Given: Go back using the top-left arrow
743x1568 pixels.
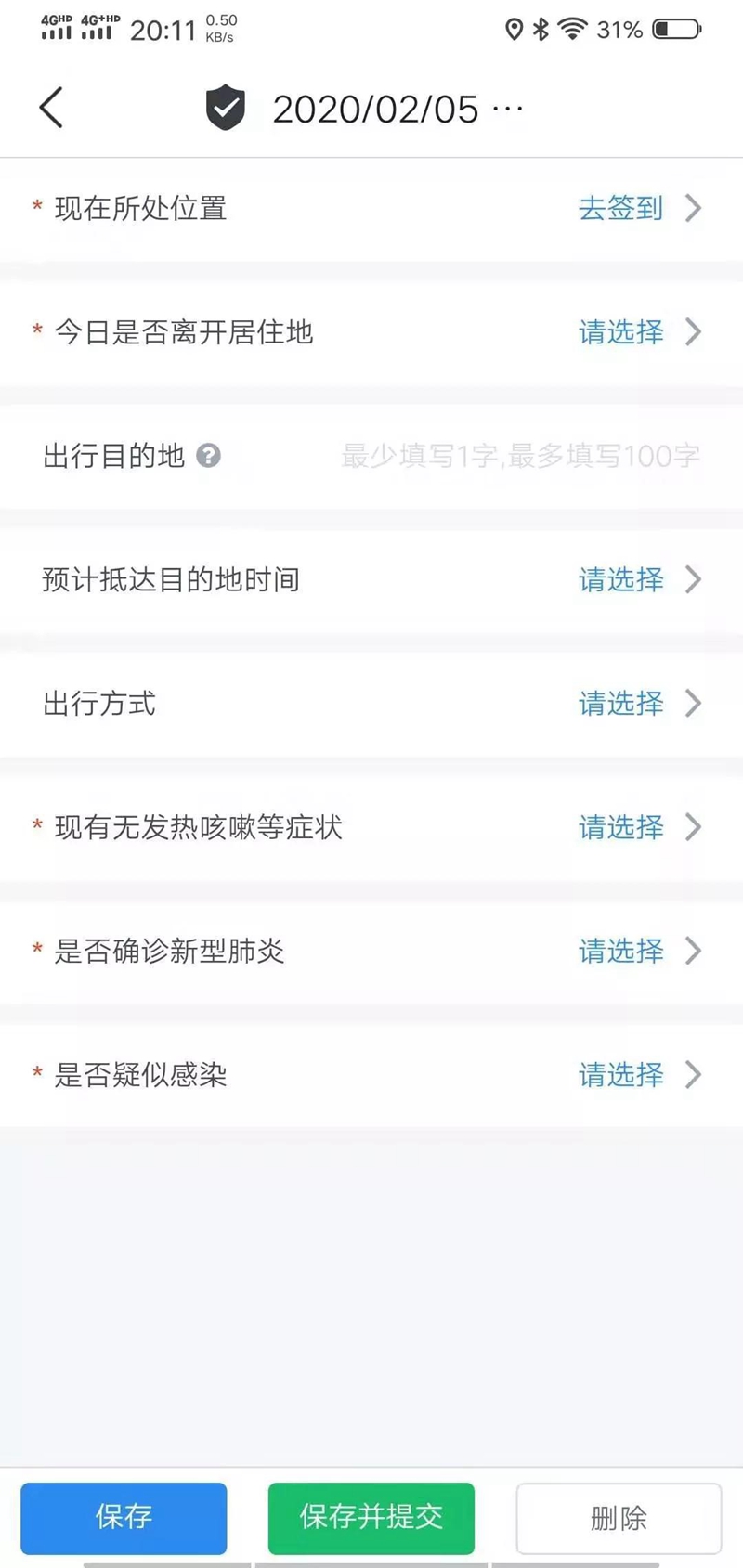Looking at the screenshot, I should tap(52, 108).
